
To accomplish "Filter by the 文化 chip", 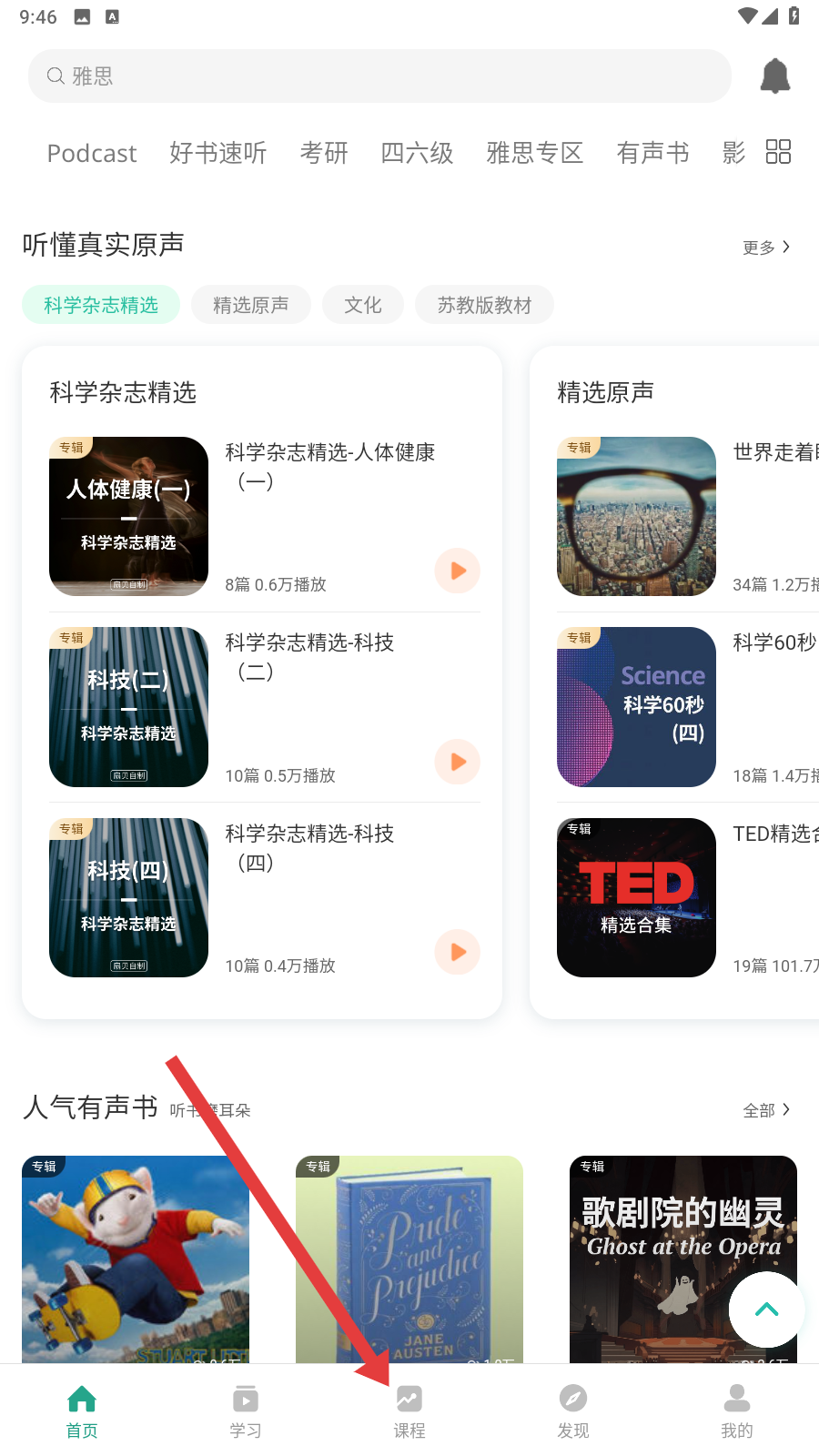I will (362, 306).
